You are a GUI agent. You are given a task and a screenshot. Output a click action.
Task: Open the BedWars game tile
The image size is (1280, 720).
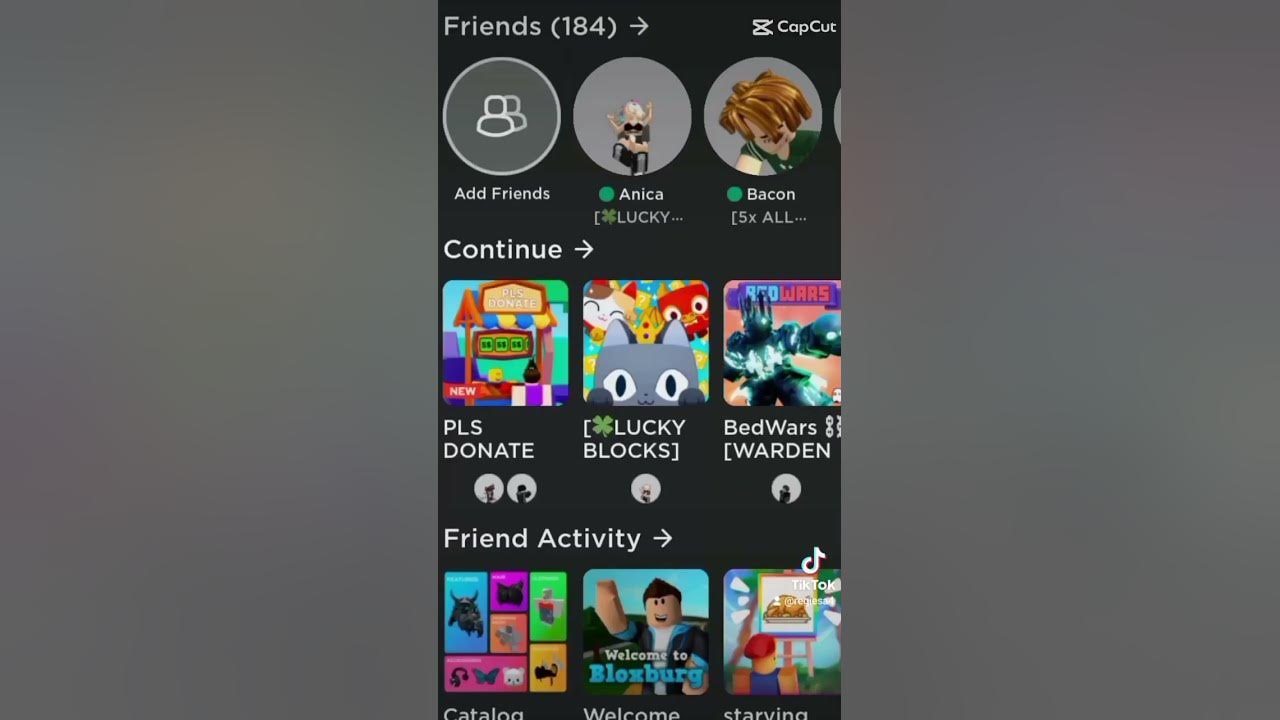tap(782, 343)
